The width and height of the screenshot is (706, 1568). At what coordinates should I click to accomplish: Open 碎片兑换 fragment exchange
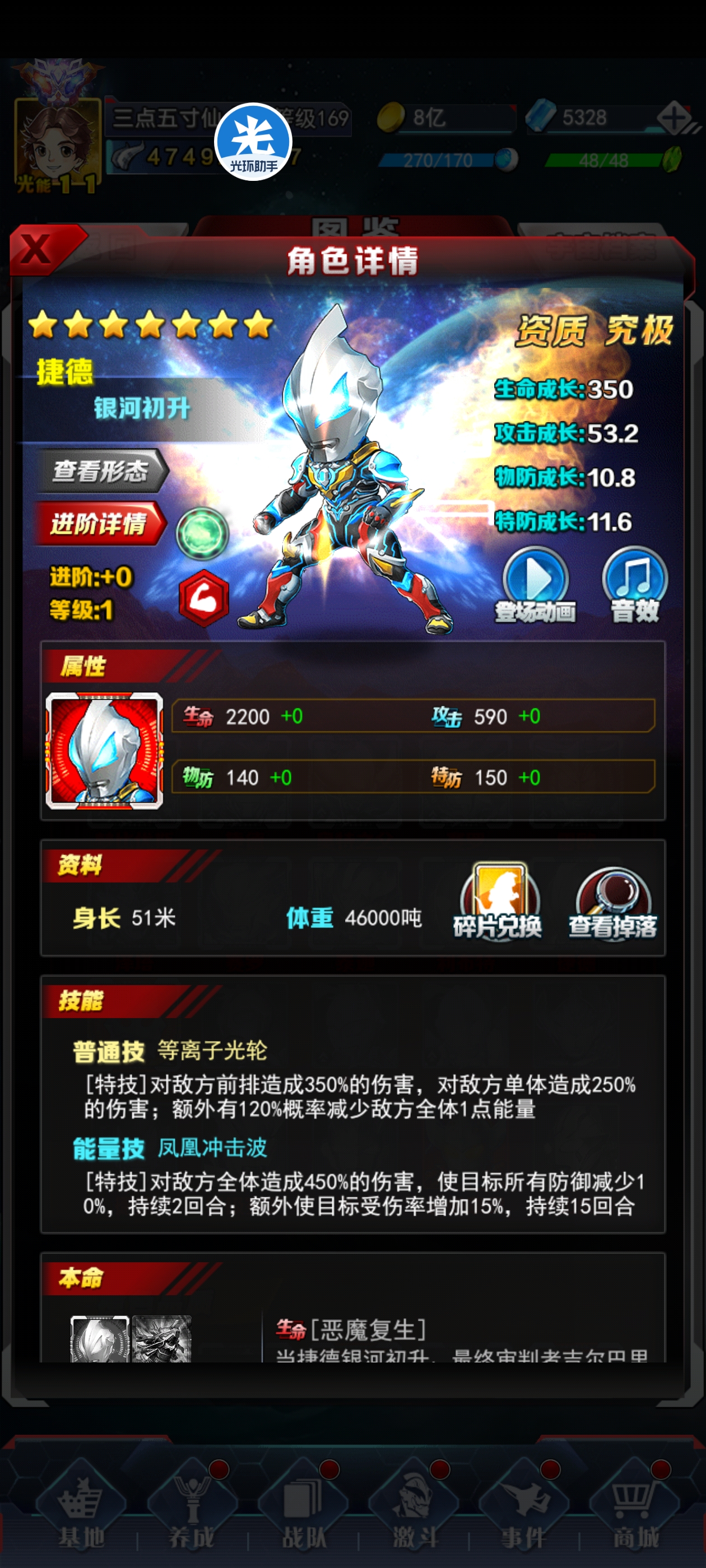coord(498,902)
